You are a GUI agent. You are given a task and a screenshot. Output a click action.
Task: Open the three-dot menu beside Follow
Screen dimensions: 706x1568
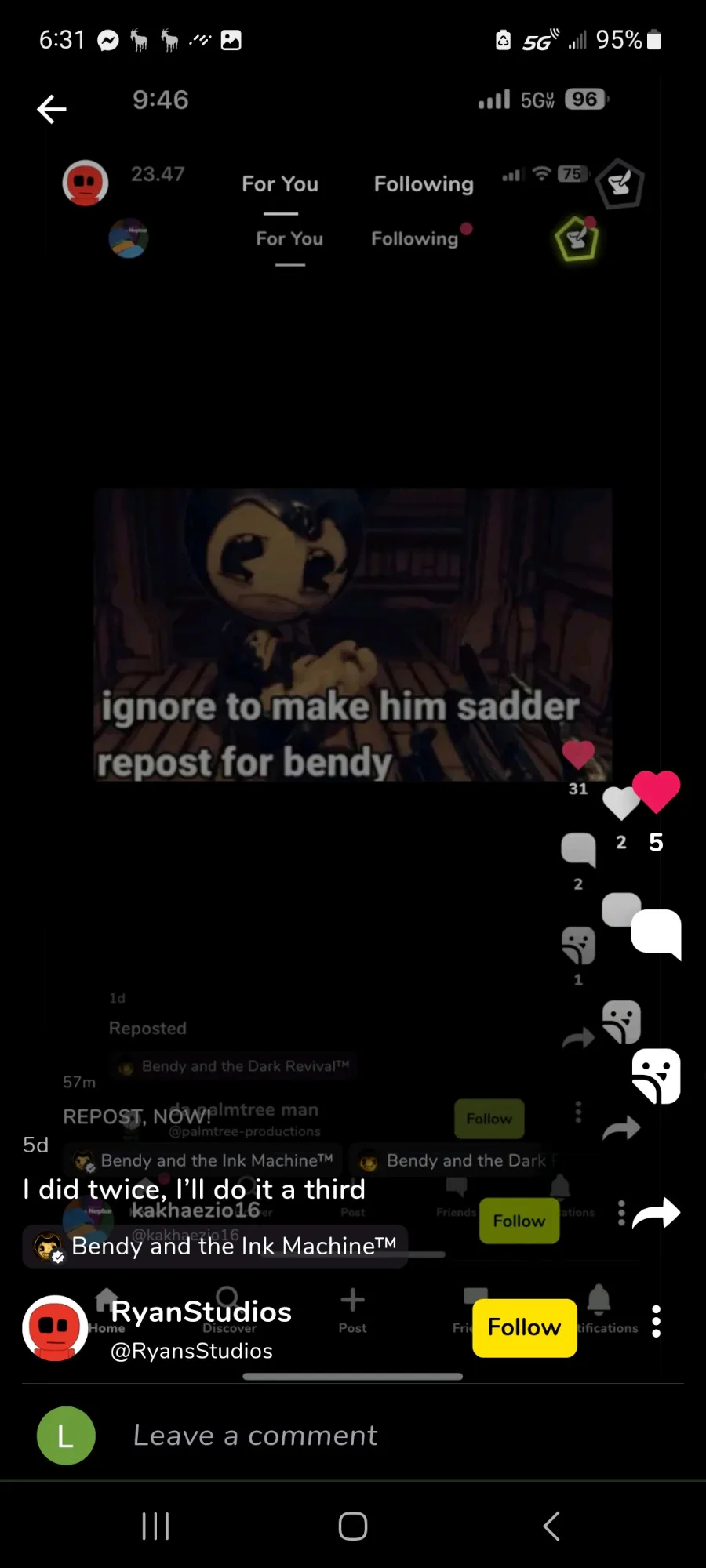click(656, 1322)
